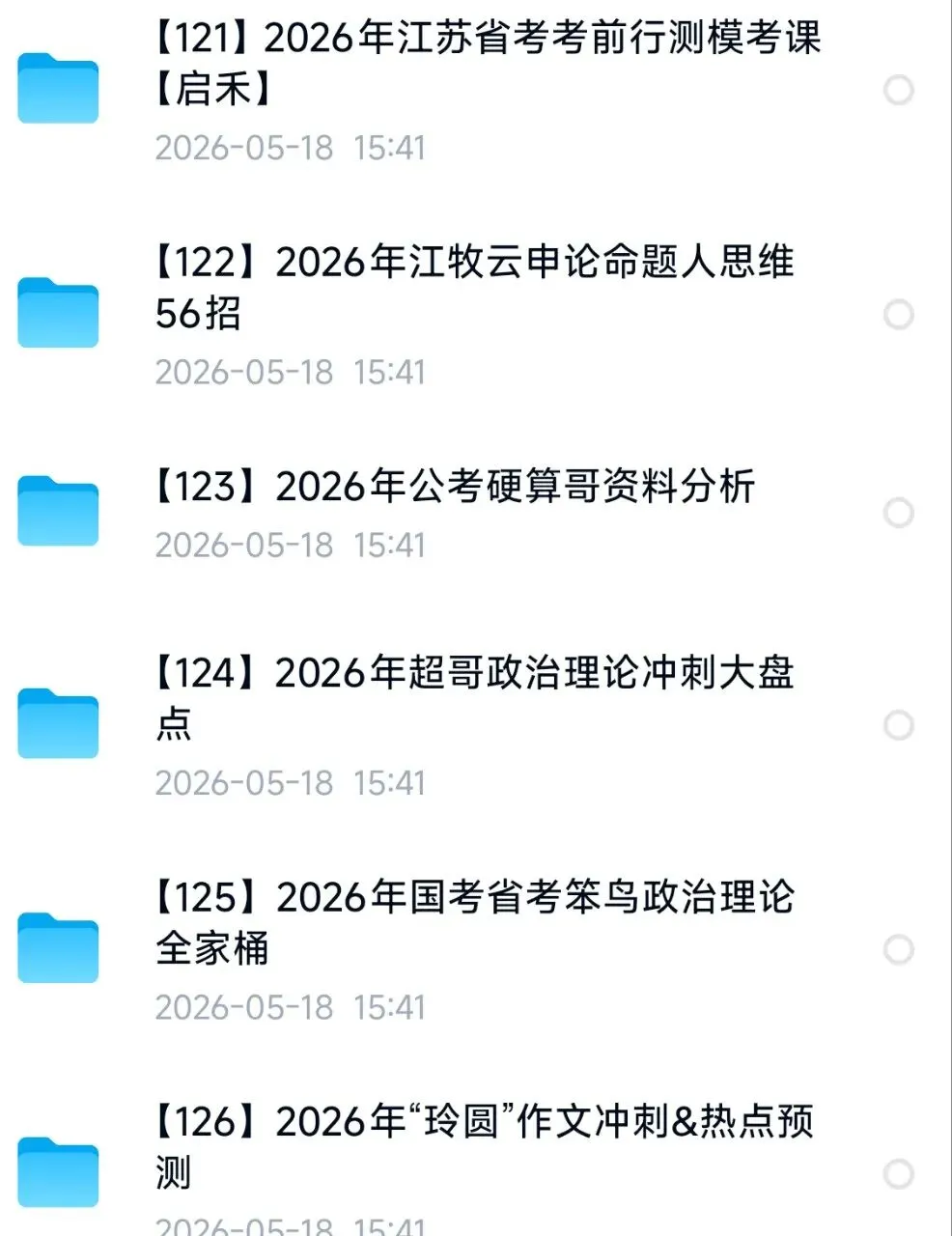Select the circle for folder 【126】
Screen dimensions: 952x1236
[899, 1174]
